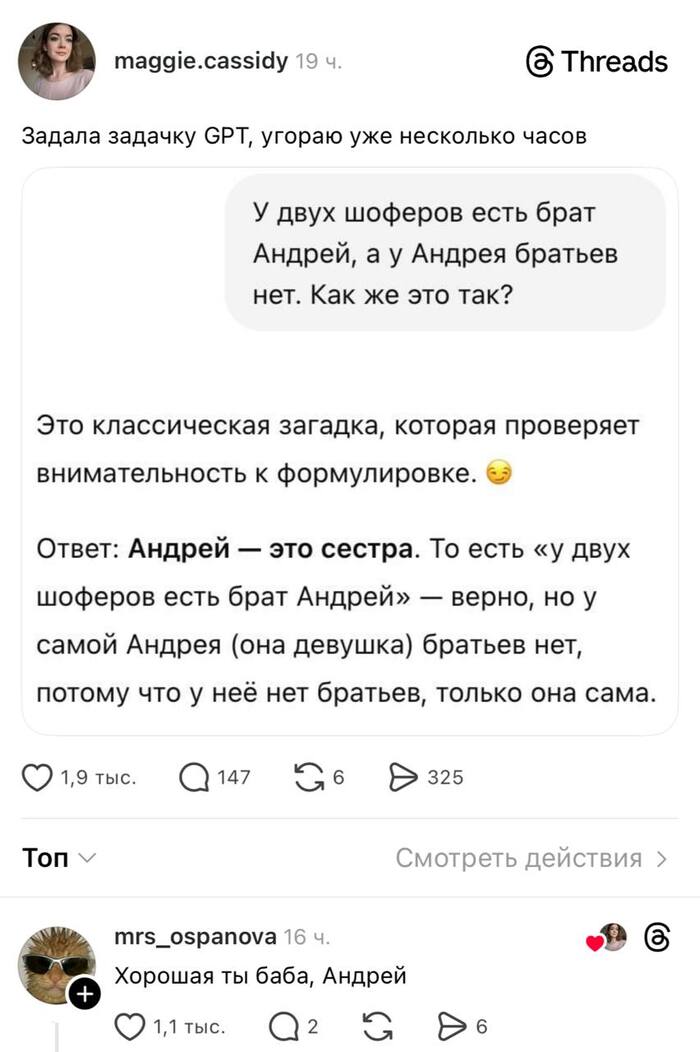Open maggie.cassidy's profile picture
700x1052 pixels.
pyautogui.click(x=57, y=61)
